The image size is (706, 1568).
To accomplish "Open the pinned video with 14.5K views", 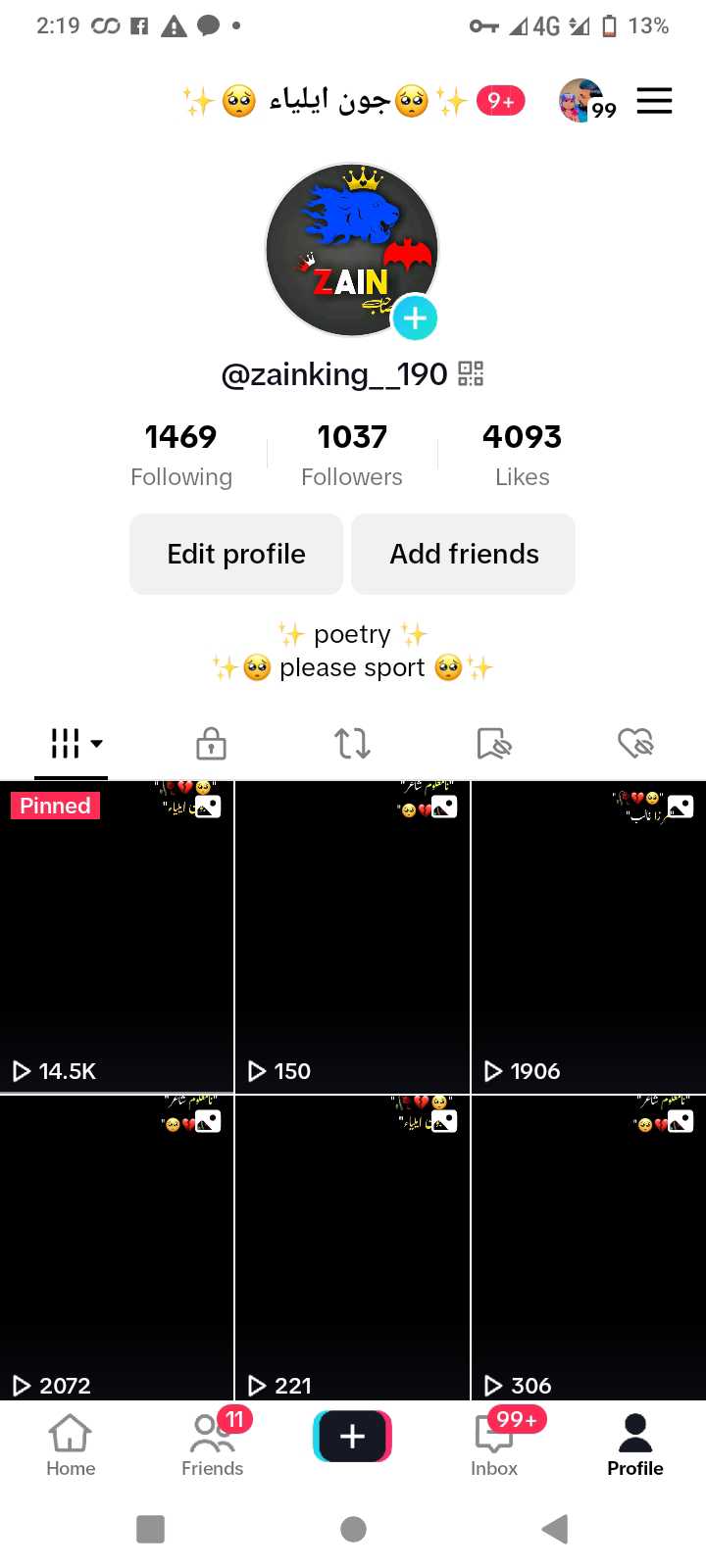I will point(117,936).
